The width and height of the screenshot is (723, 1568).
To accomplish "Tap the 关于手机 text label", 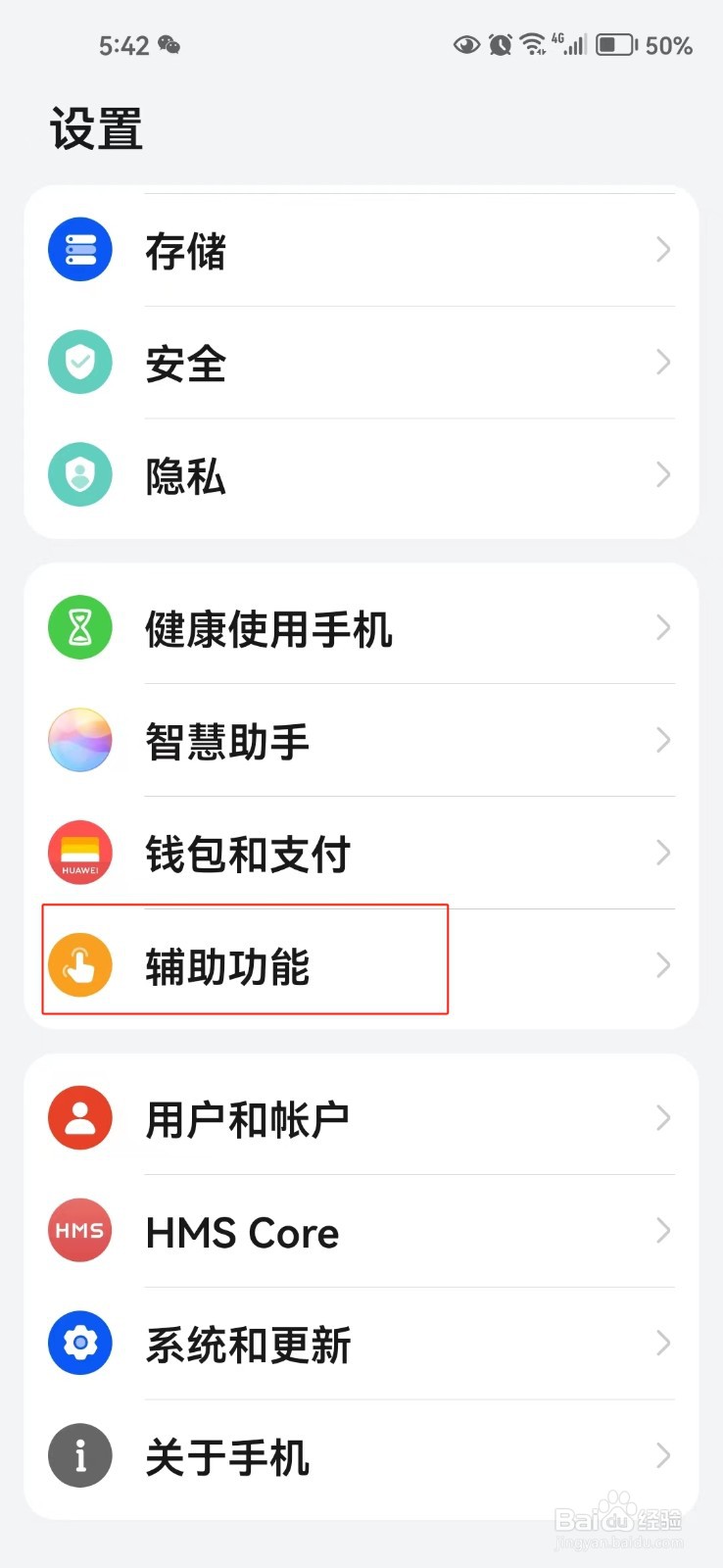I will (227, 1455).
